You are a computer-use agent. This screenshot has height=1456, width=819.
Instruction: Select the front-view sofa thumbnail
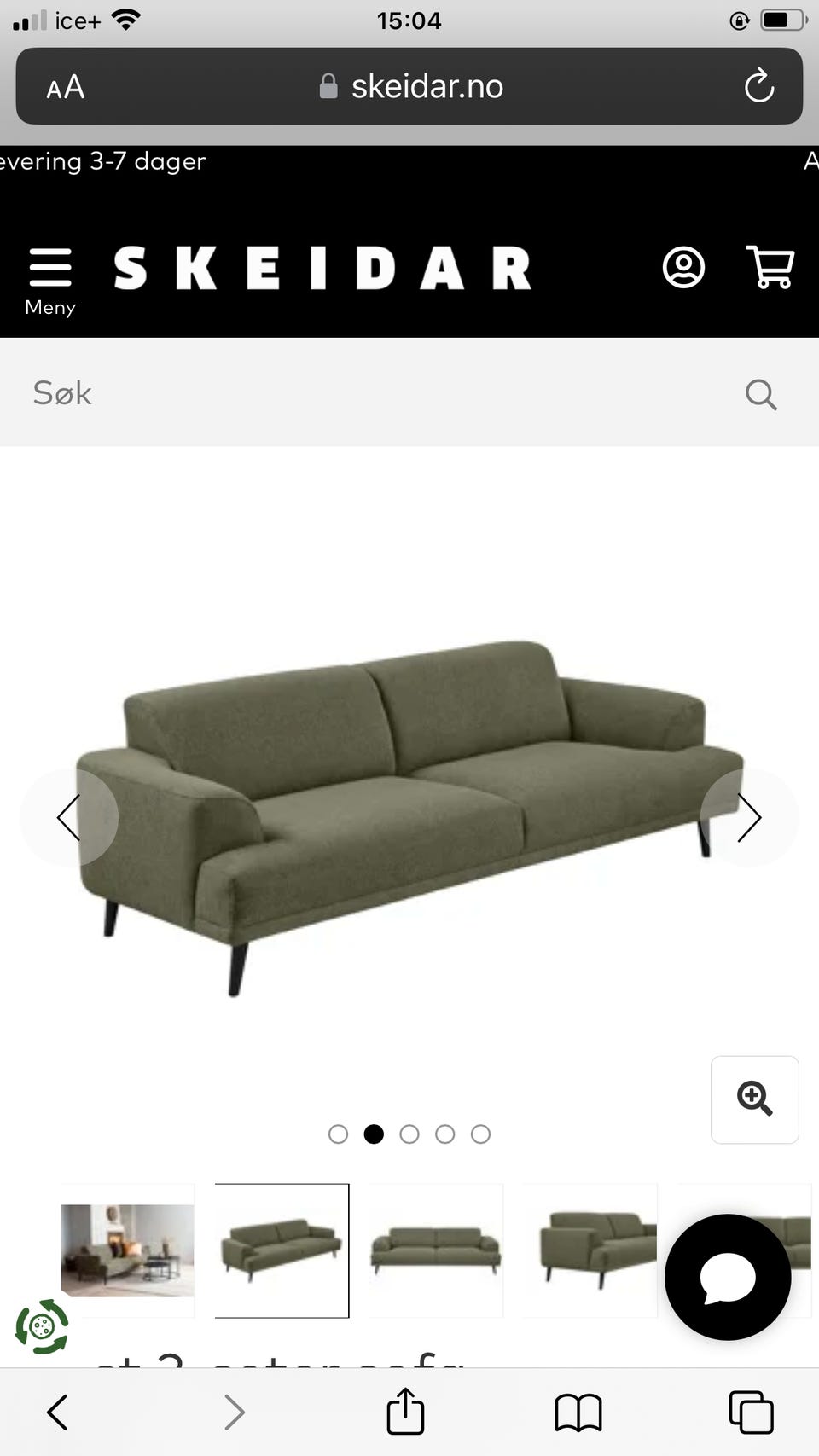[436, 1250]
